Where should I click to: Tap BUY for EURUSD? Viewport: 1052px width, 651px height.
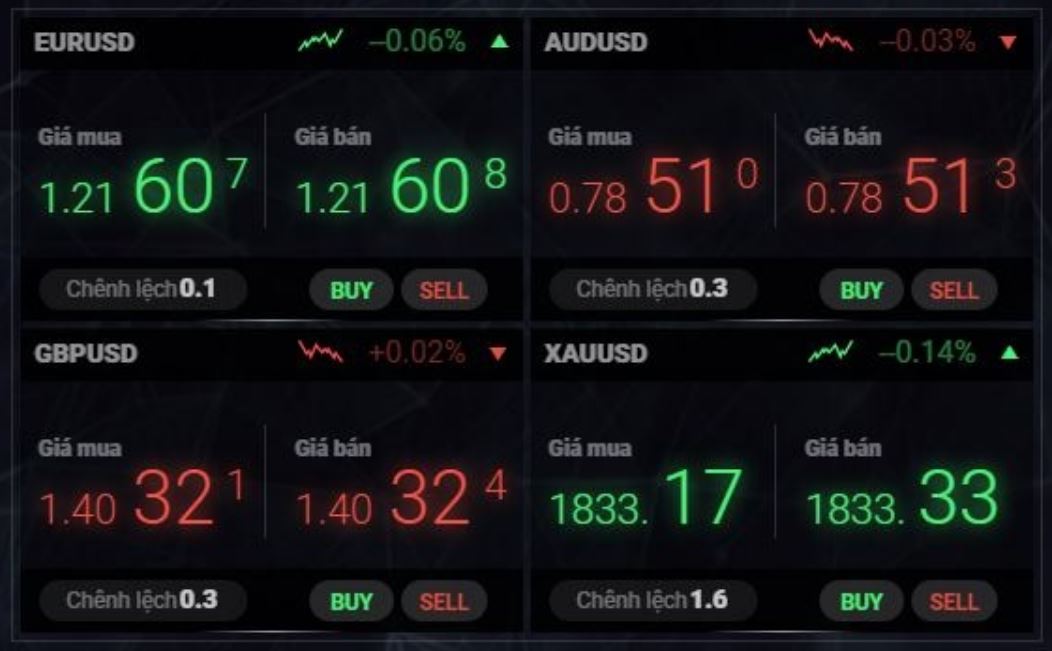[350, 290]
